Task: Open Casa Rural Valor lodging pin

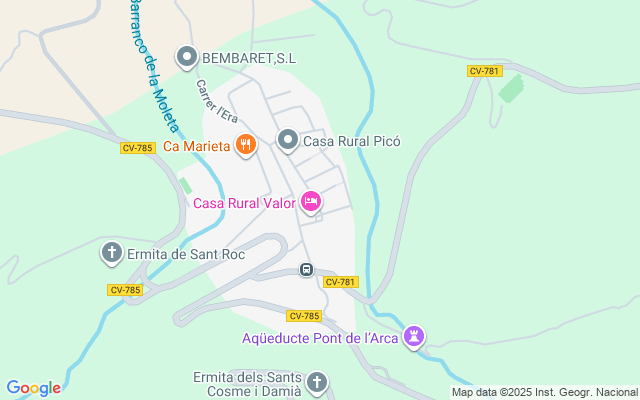Action: pyautogui.click(x=311, y=202)
